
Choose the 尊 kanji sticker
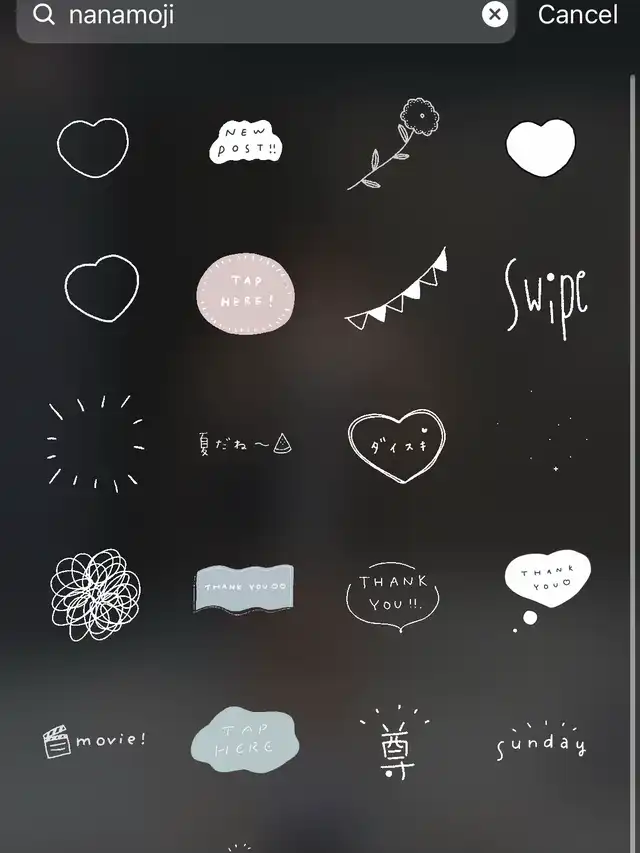coord(396,743)
